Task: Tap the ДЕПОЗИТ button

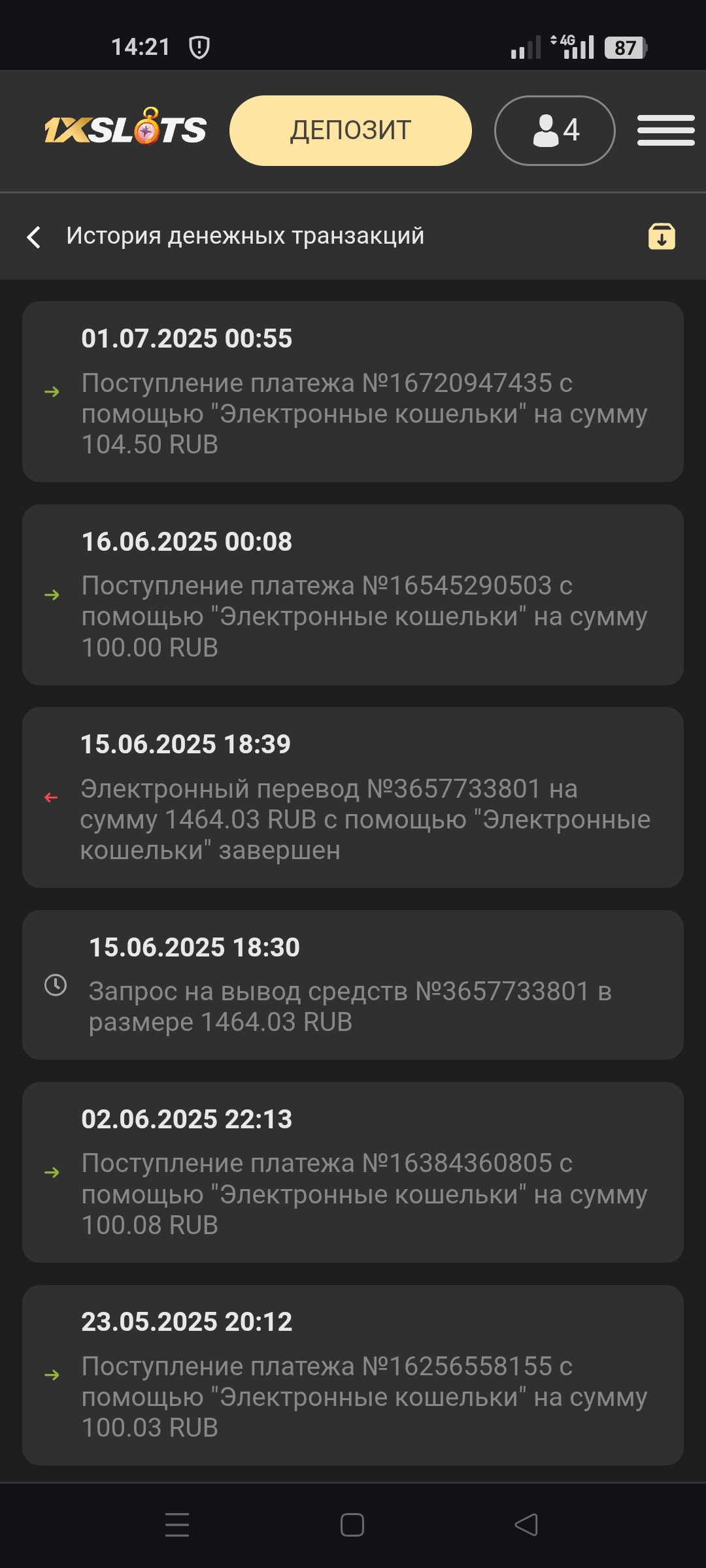Action: (x=350, y=131)
